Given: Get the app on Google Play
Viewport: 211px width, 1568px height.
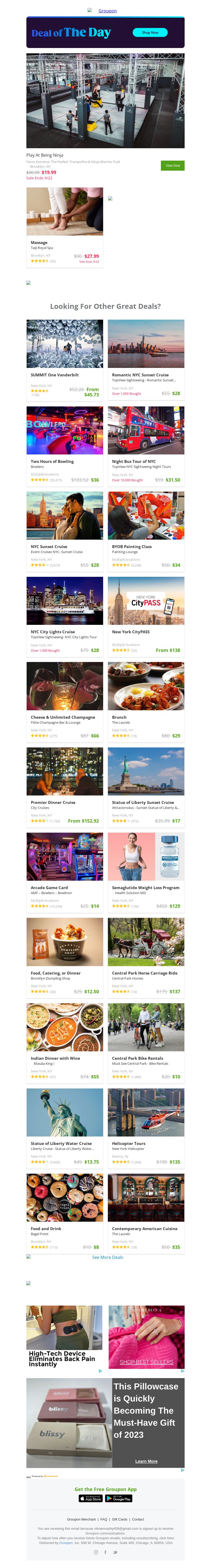Looking at the screenshot, I should click(x=119, y=1498).
